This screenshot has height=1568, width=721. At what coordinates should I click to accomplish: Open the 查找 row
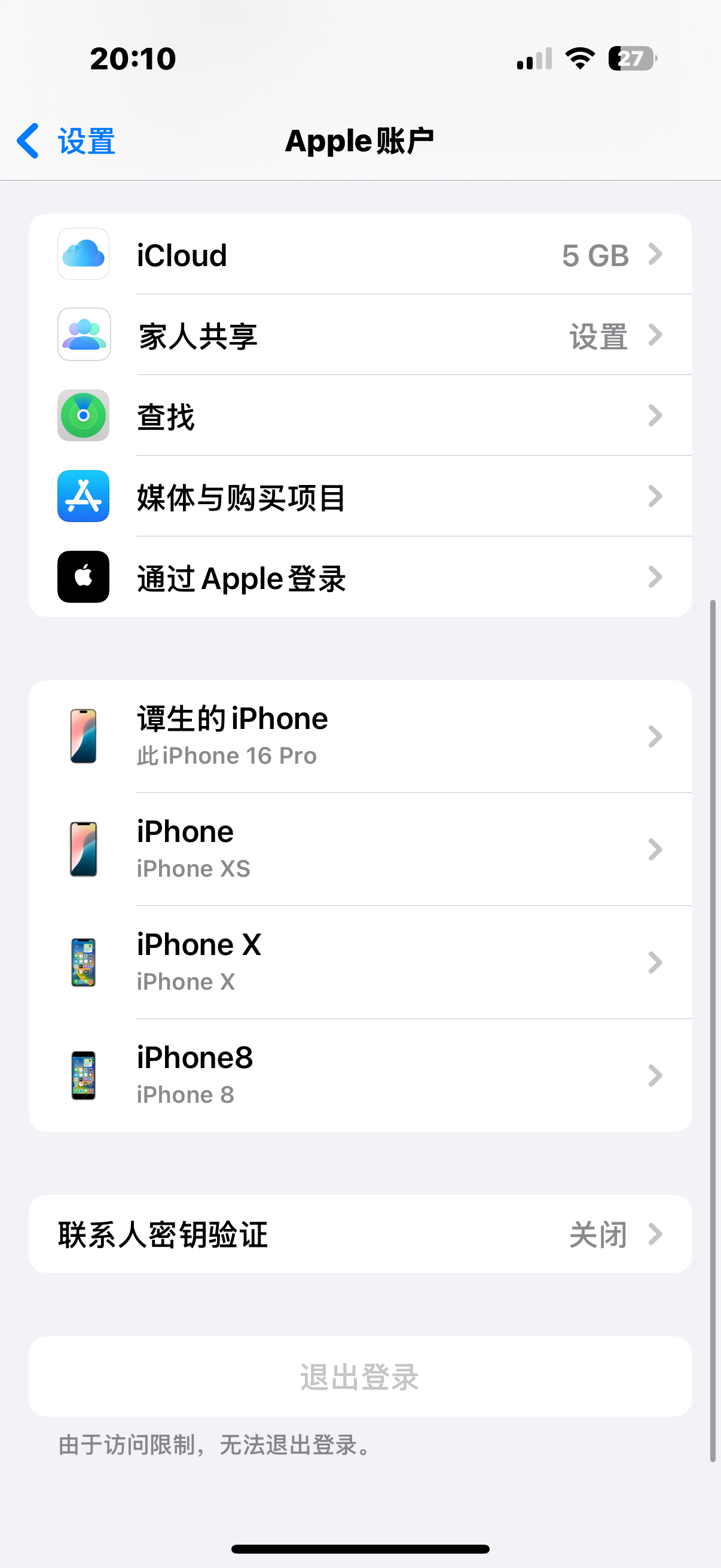[360, 416]
